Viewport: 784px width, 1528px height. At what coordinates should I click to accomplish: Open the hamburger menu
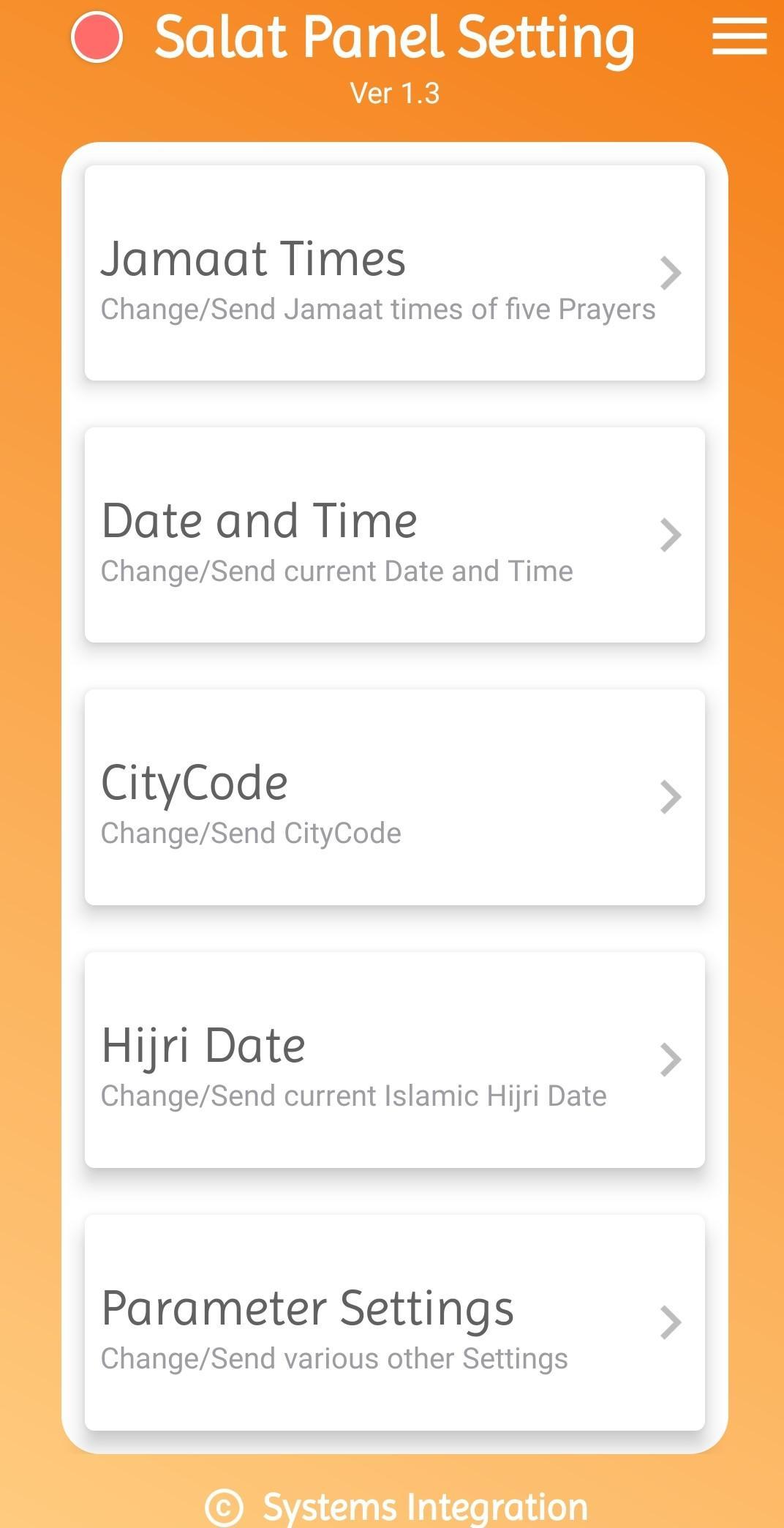pos(739,37)
